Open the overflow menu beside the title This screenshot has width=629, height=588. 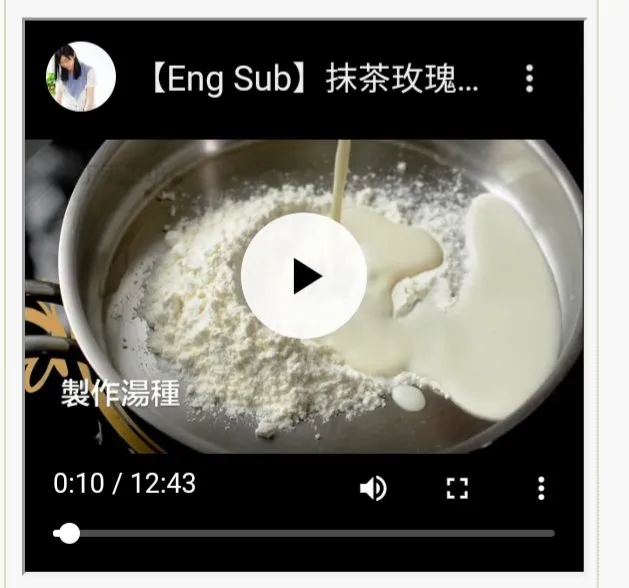pyautogui.click(x=529, y=78)
